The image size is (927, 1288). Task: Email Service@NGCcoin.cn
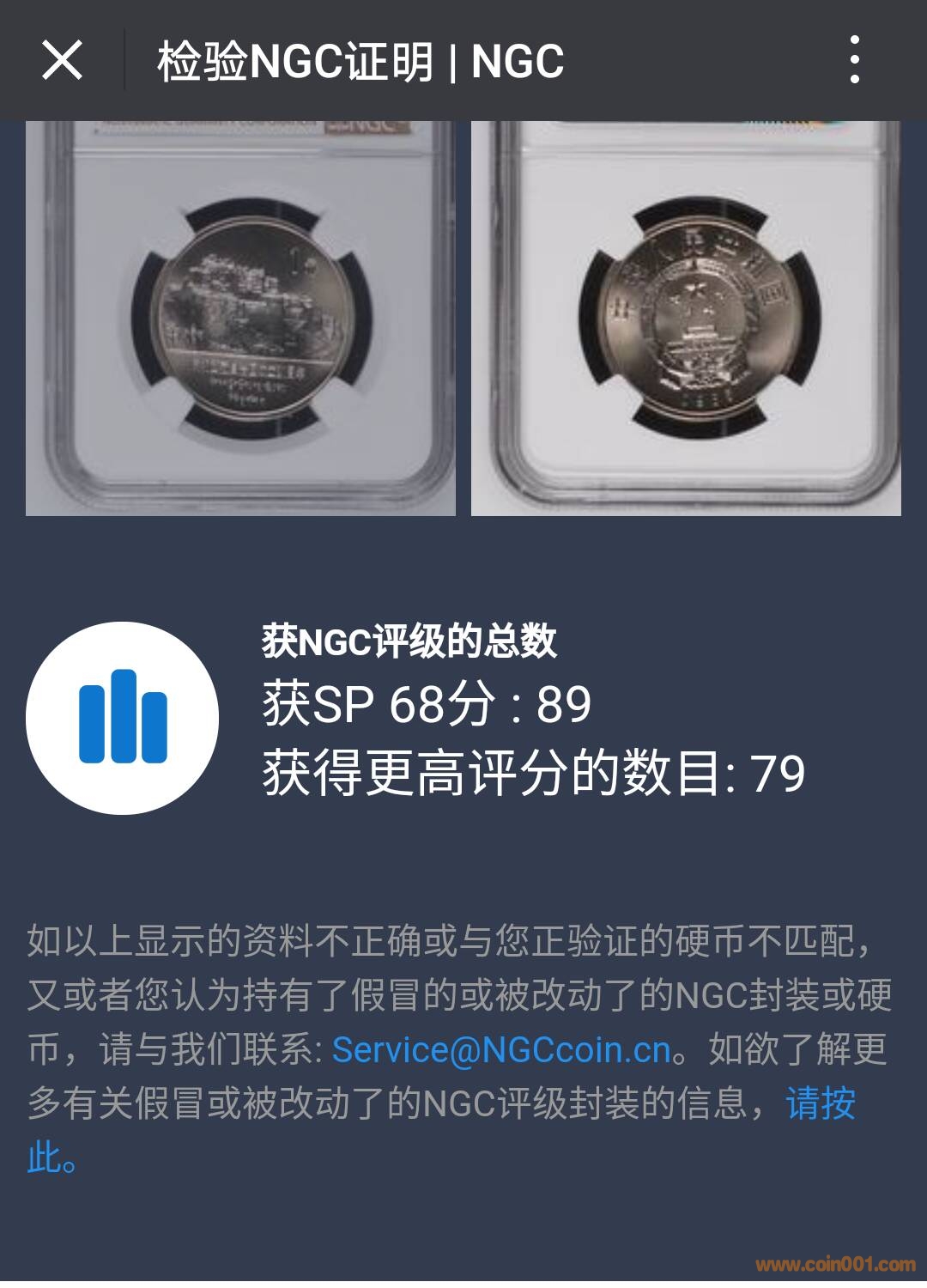pyautogui.click(x=500, y=1050)
